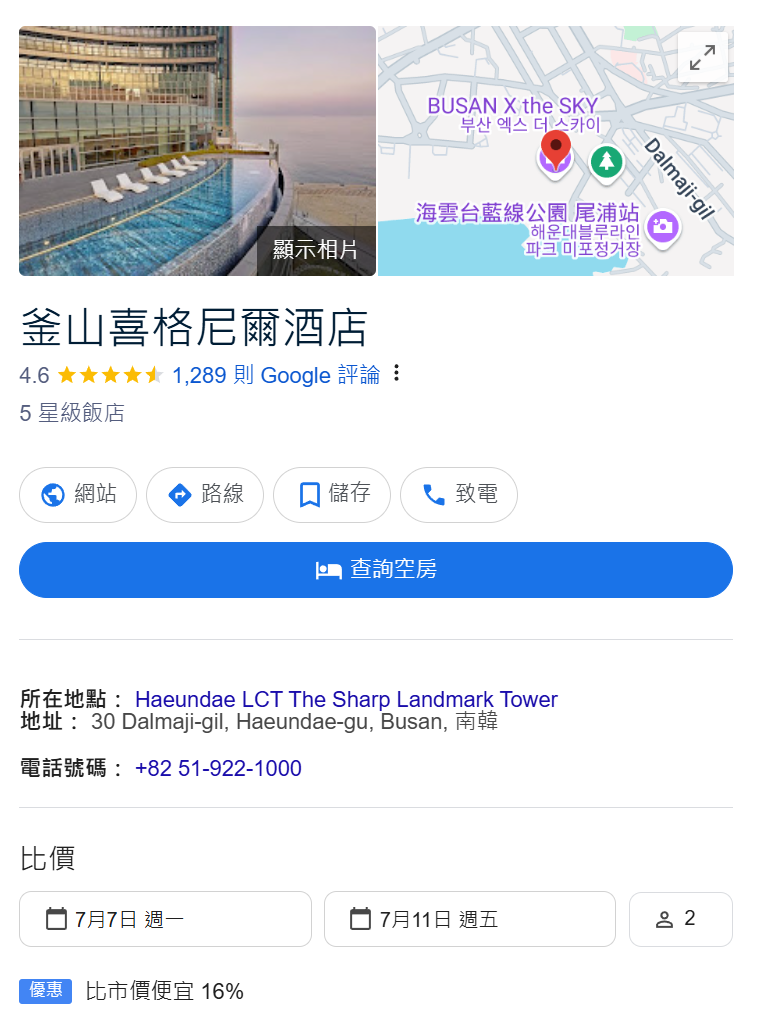Visit the hotel 網站
The image size is (784, 1023).
(x=78, y=494)
